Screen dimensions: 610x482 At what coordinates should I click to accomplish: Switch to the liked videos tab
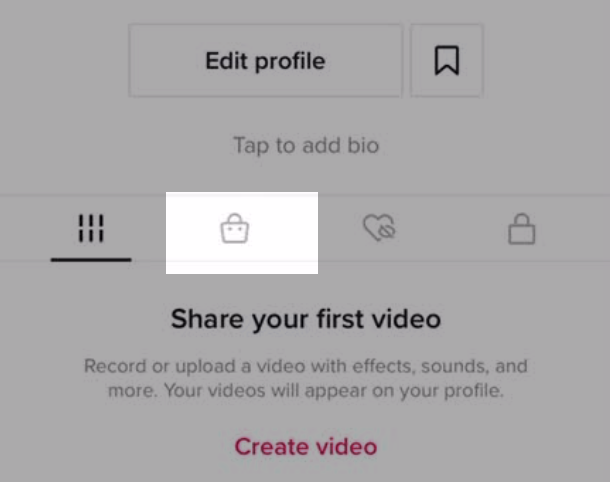[x=379, y=231]
